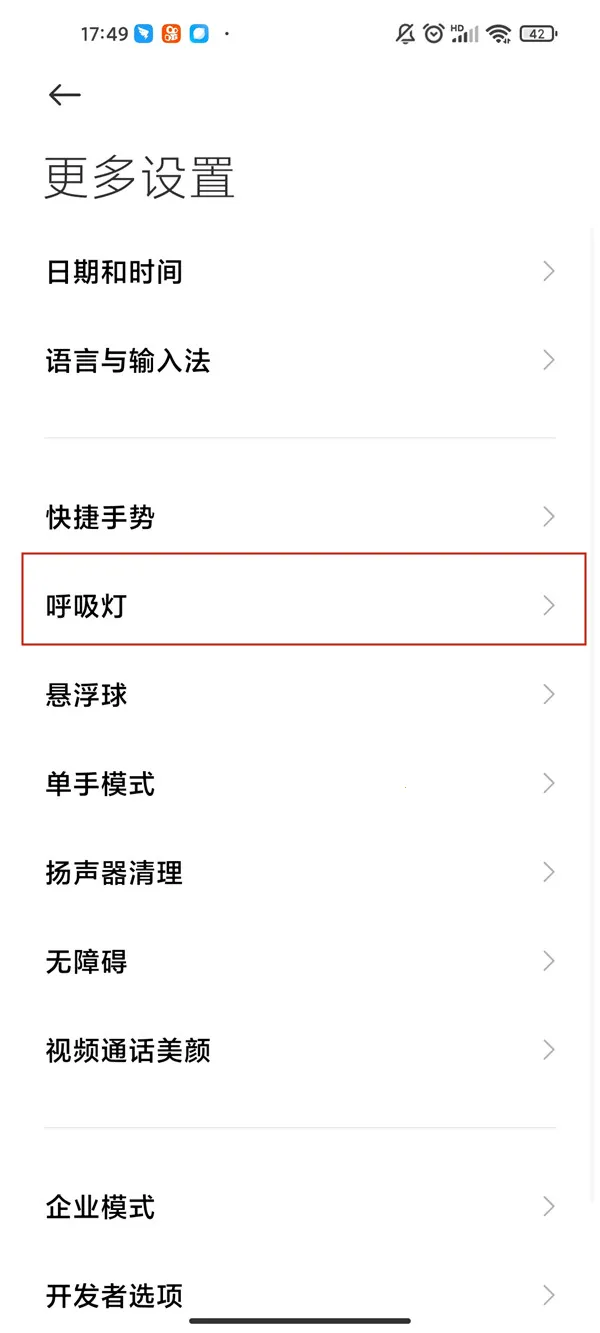
Task: Tap the 单手模式 row
Action: [x=300, y=784]
